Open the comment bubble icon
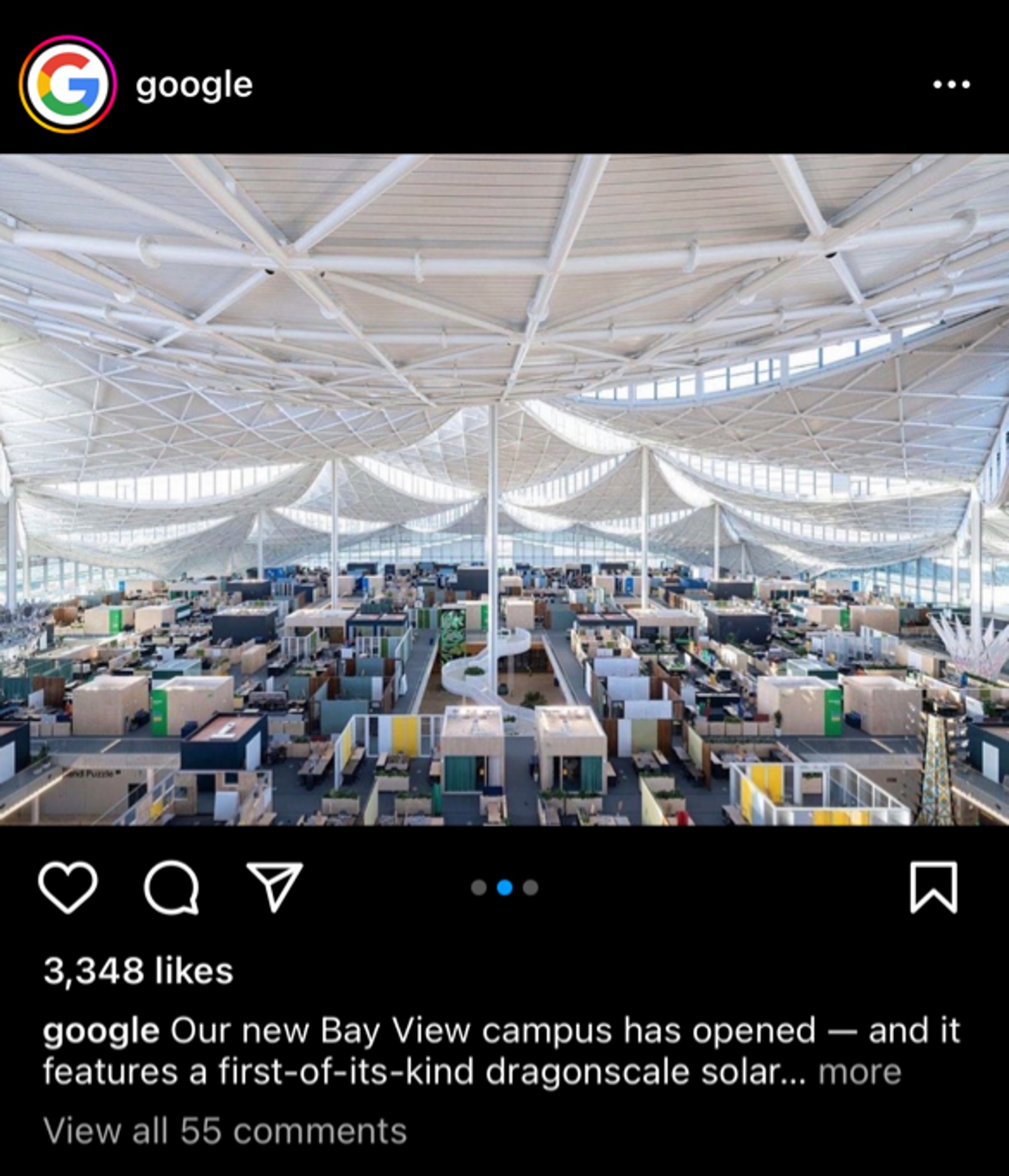This screenshot has width=1009, height=1176. point(171,887)
